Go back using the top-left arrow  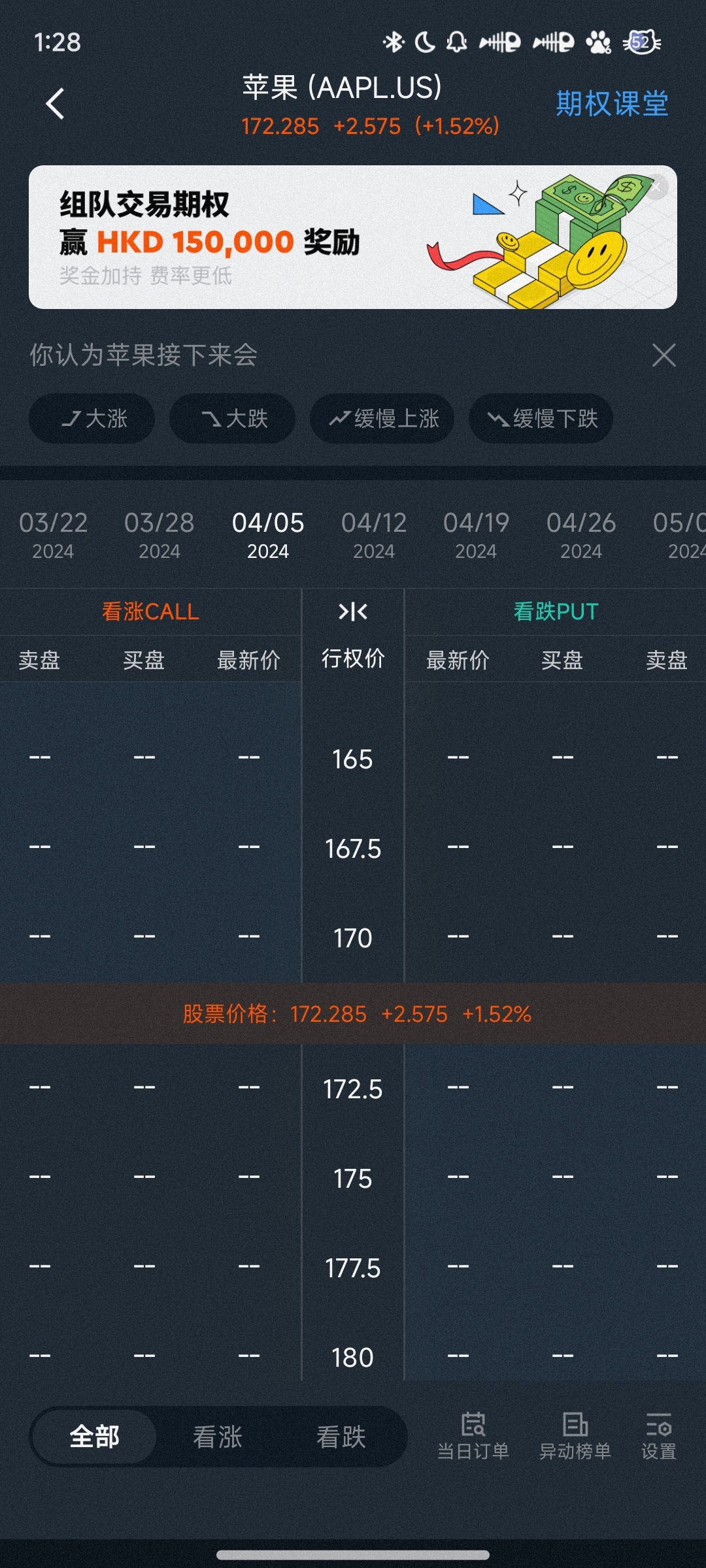[x=56, y=104]
